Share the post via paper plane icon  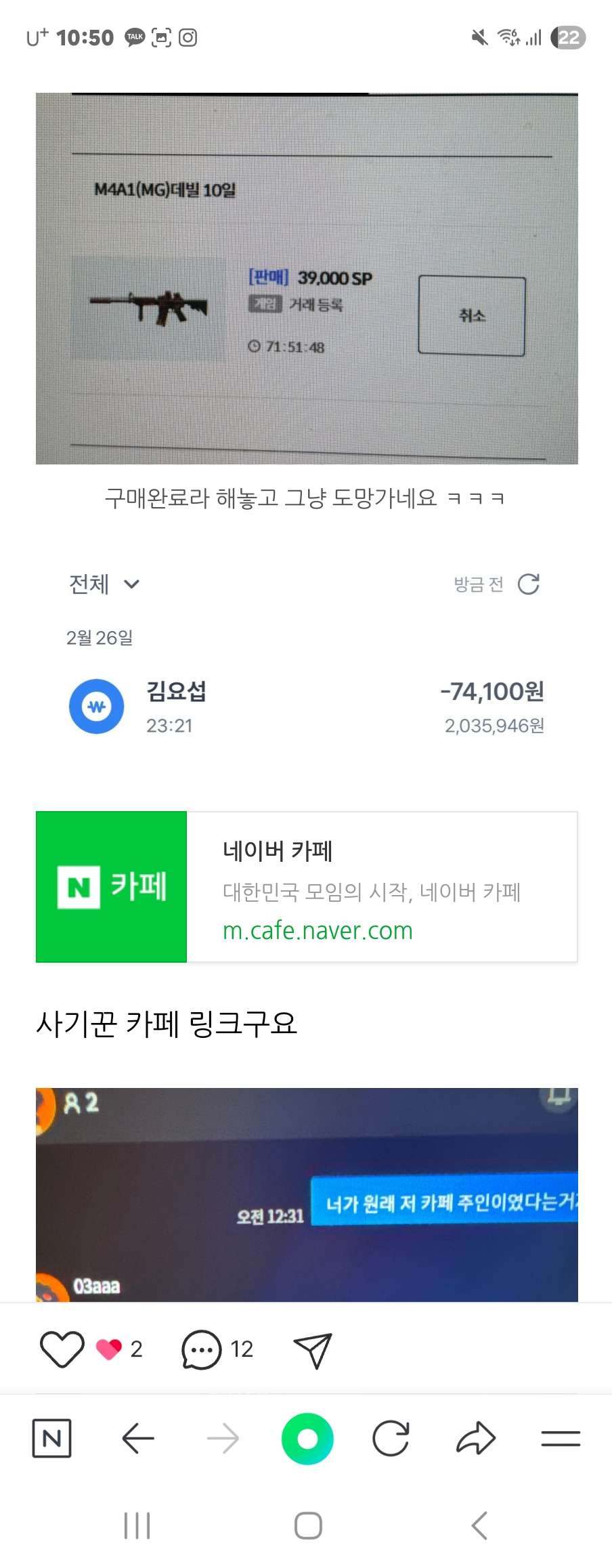click(312, 1350)
